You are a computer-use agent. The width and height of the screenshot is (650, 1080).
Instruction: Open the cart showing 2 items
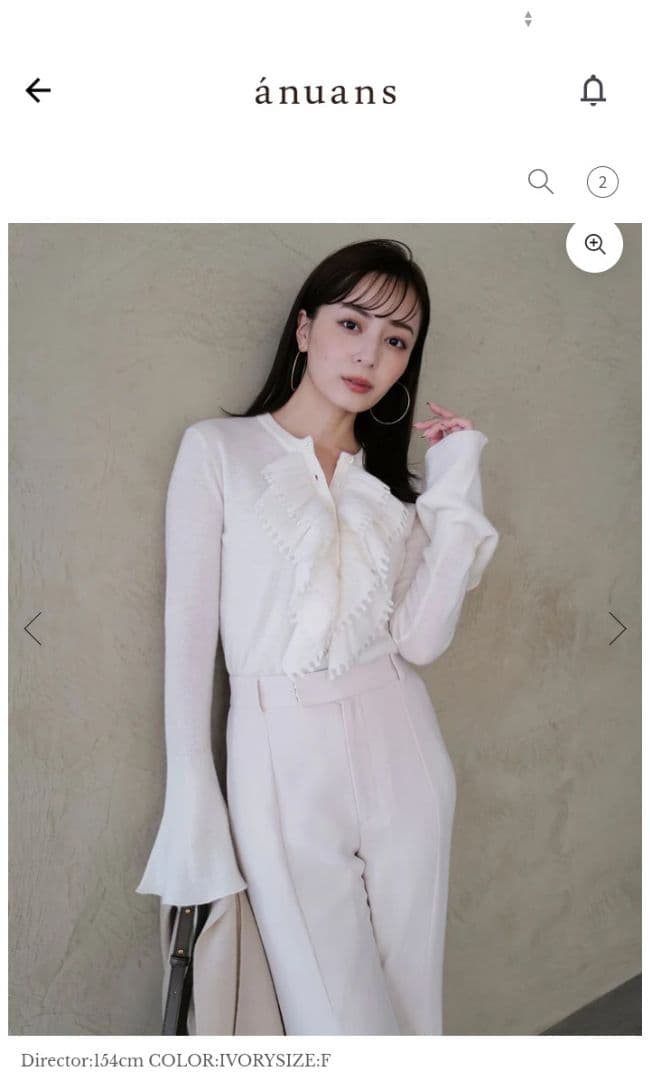pyautogui.click(x=602, y=182)
